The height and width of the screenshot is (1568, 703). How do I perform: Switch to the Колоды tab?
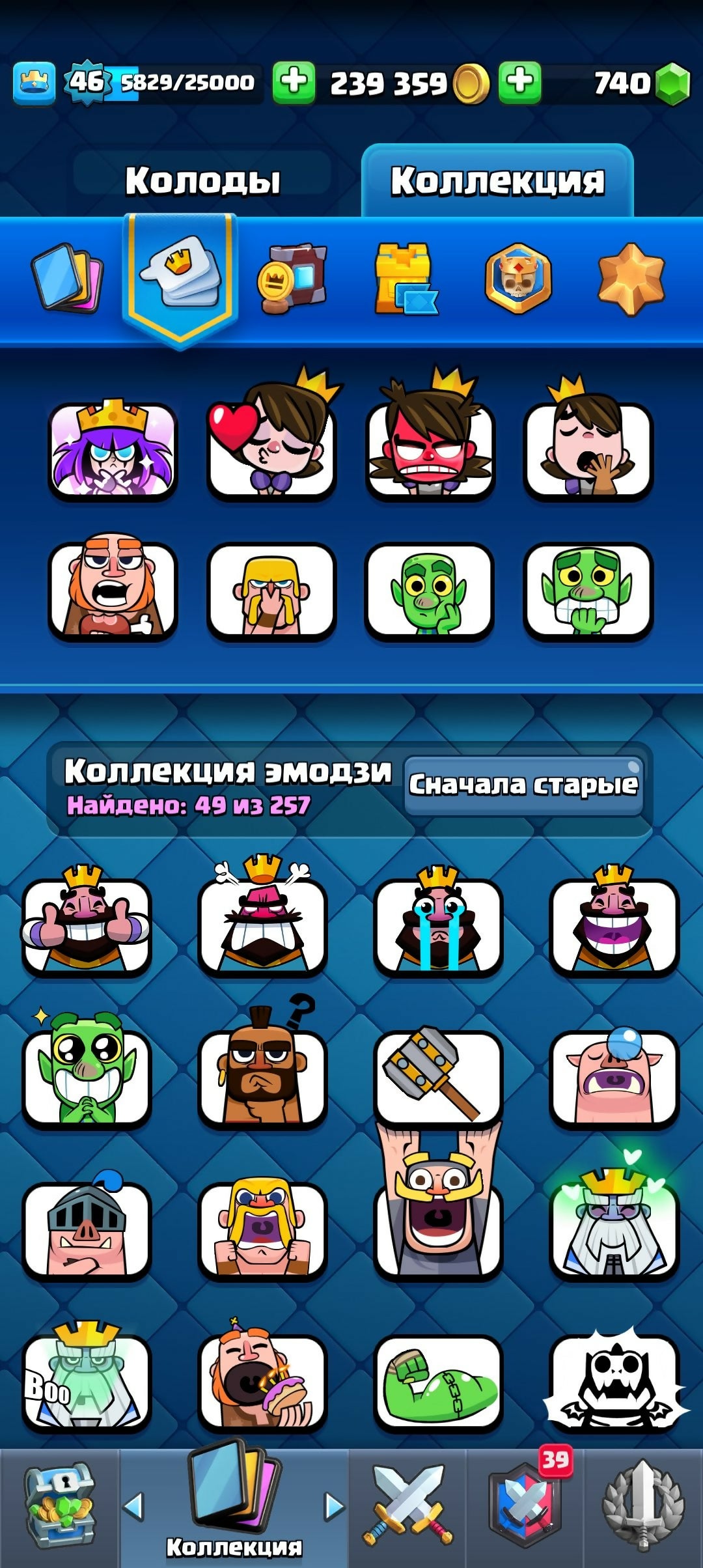pos(202,180)
